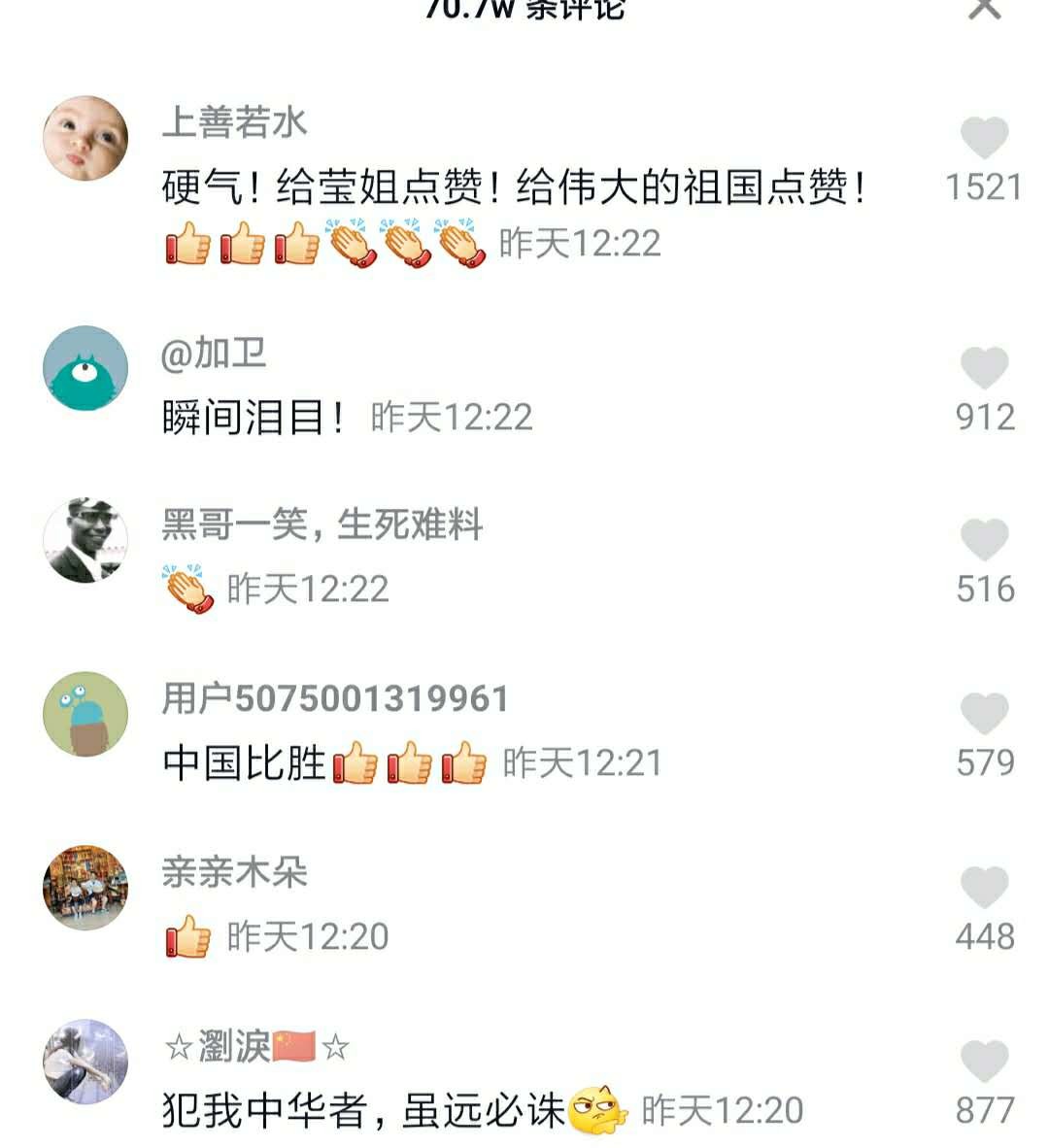This screenshot has width=1049, height=1148.
Task: Like 用户5075001319961's comment
Action: (984, 714)
